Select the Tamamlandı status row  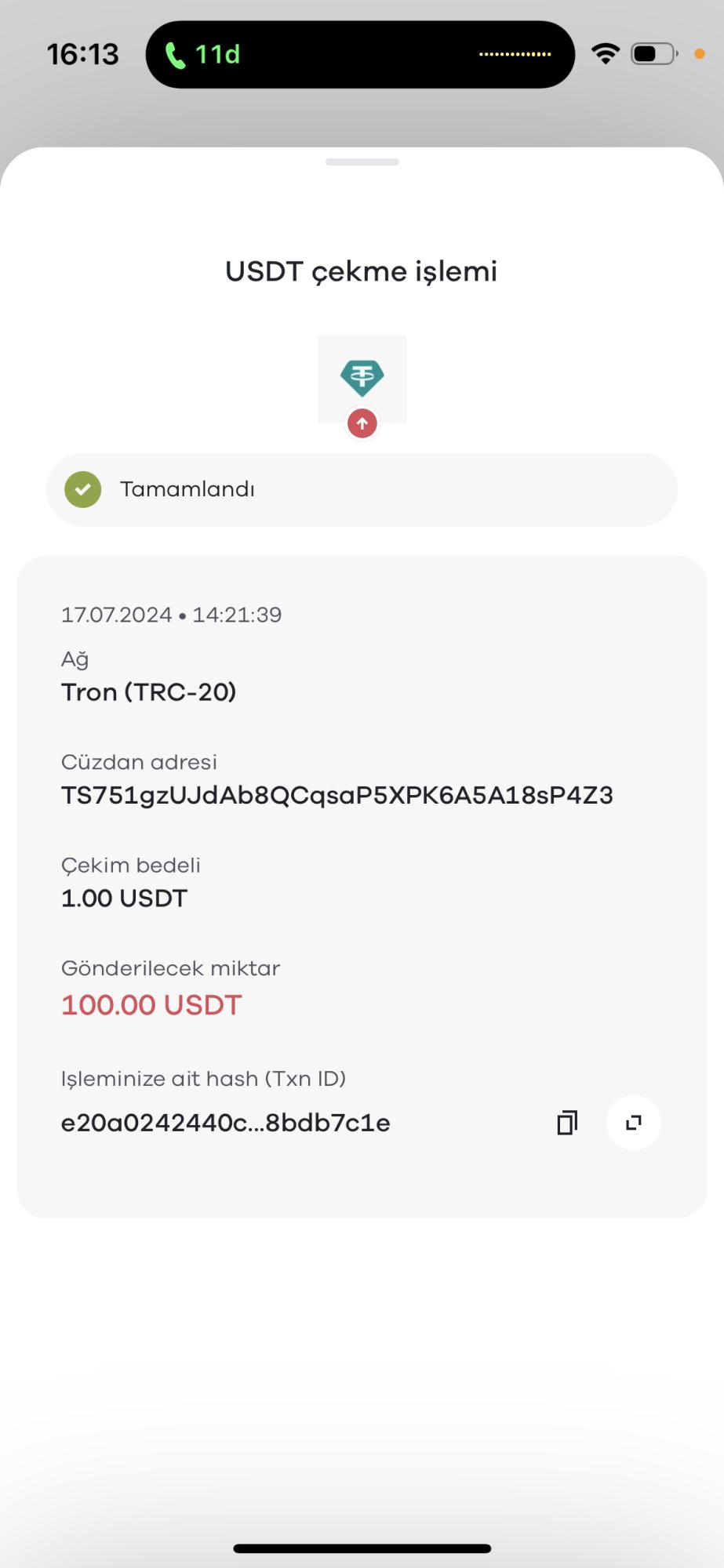click(x=362, y=489)
